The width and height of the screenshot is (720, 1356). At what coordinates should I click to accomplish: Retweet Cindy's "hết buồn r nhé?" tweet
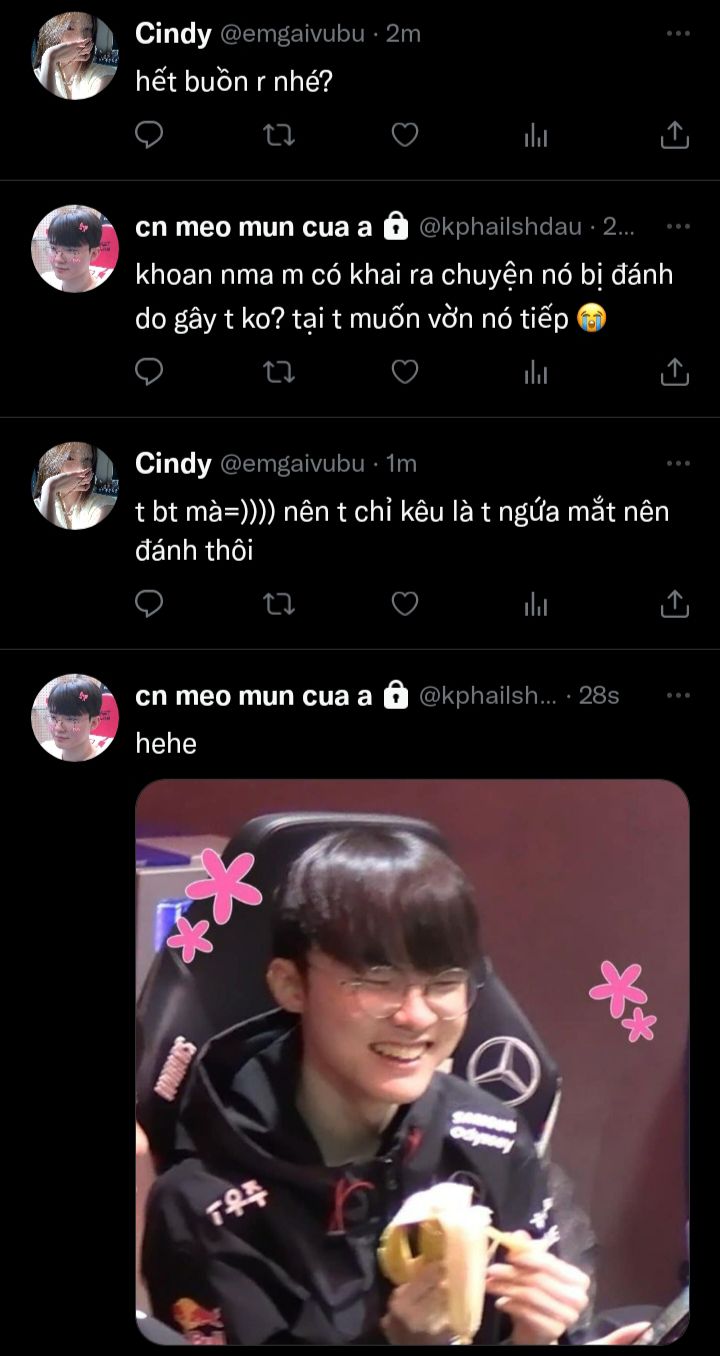(277, 134)
